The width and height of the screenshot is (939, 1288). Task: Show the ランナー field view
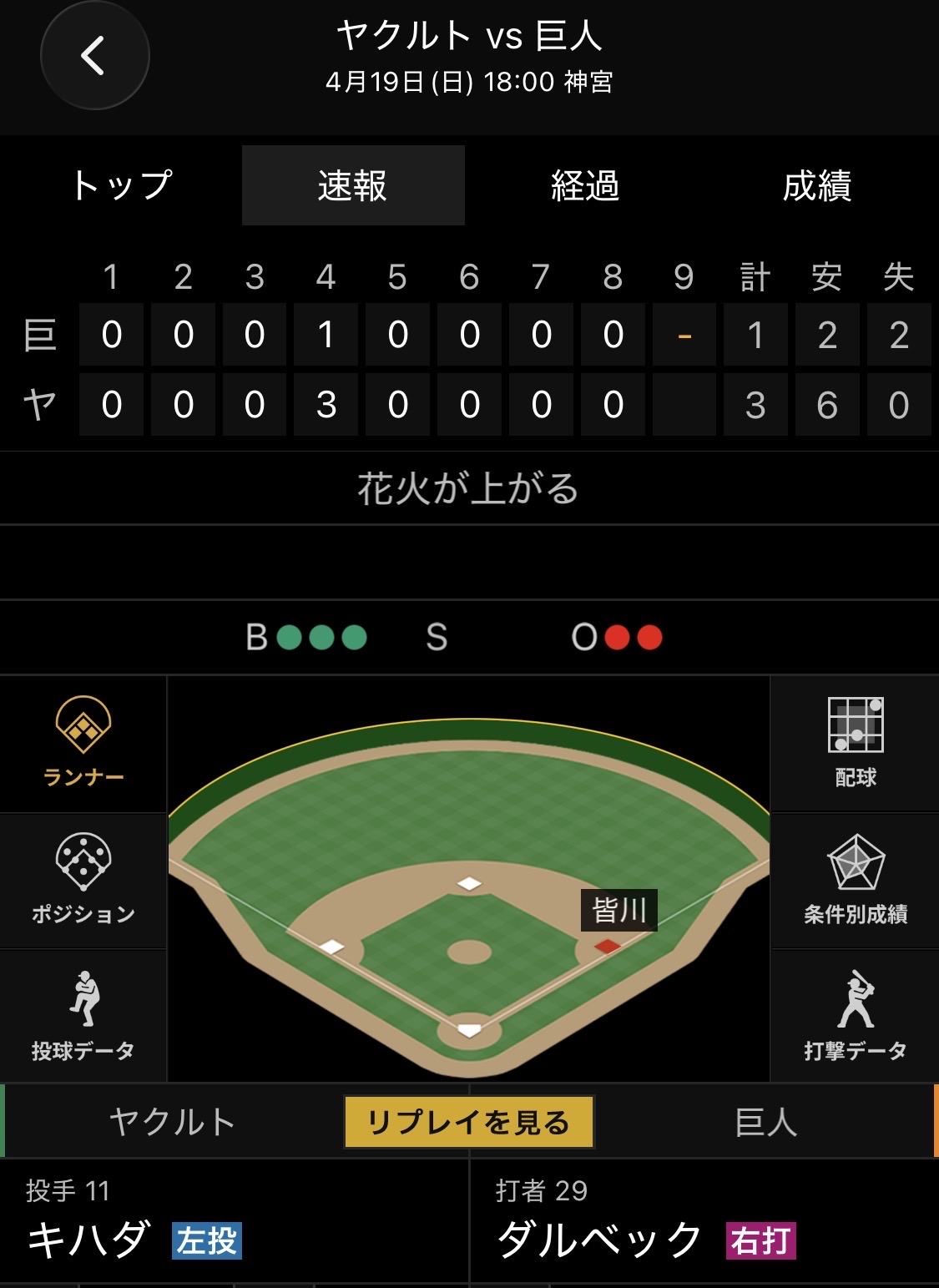pyautogui.click(x=83, y=742)
